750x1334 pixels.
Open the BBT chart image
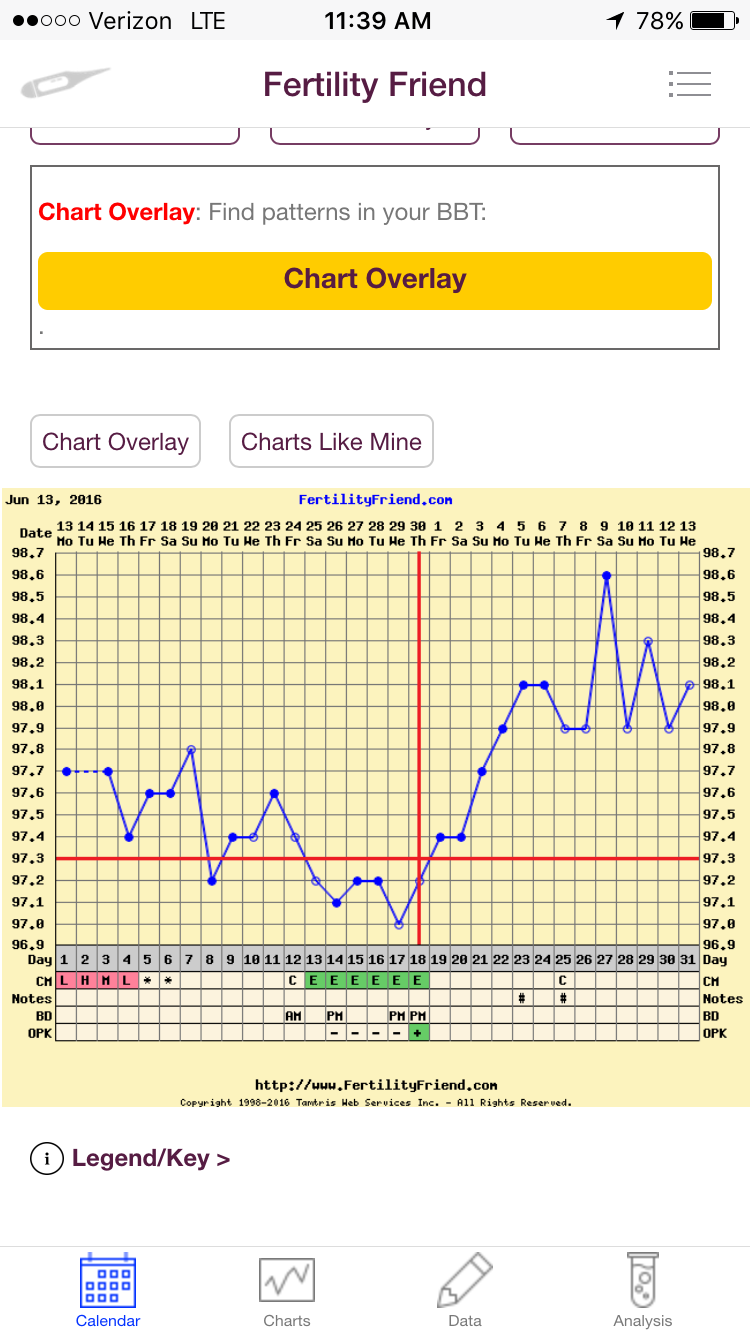pos(375,797)
